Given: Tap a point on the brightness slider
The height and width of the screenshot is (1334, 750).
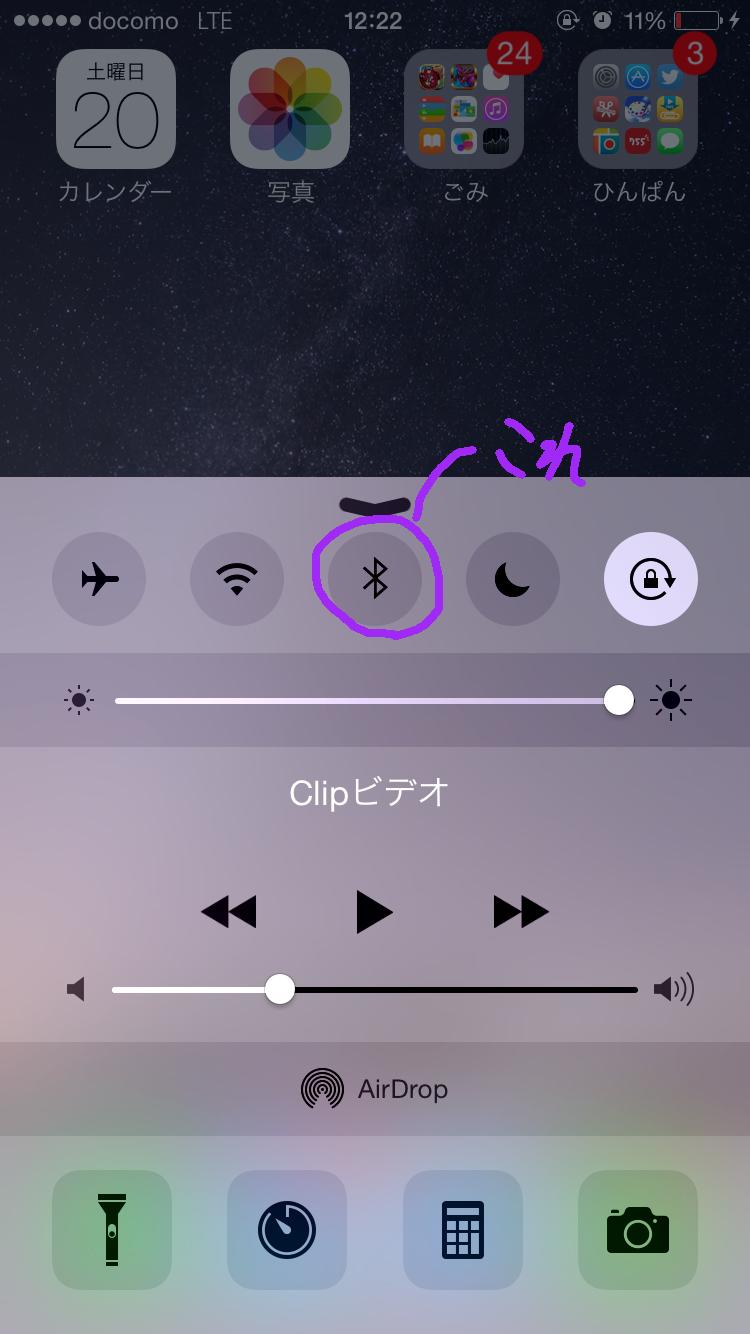Looking at the screenshot, I should click(x=400, y=701).
